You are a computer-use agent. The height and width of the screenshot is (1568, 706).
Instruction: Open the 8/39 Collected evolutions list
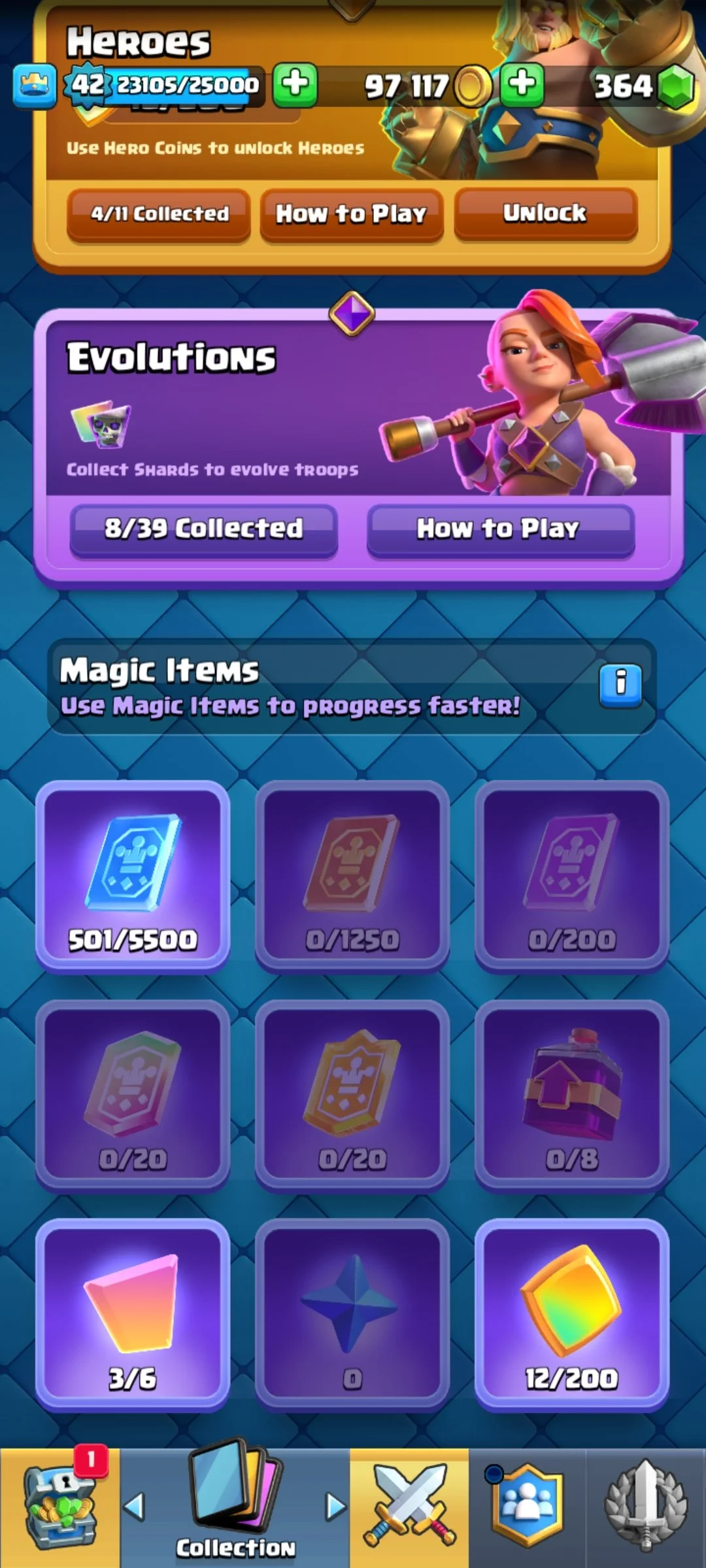203,529
